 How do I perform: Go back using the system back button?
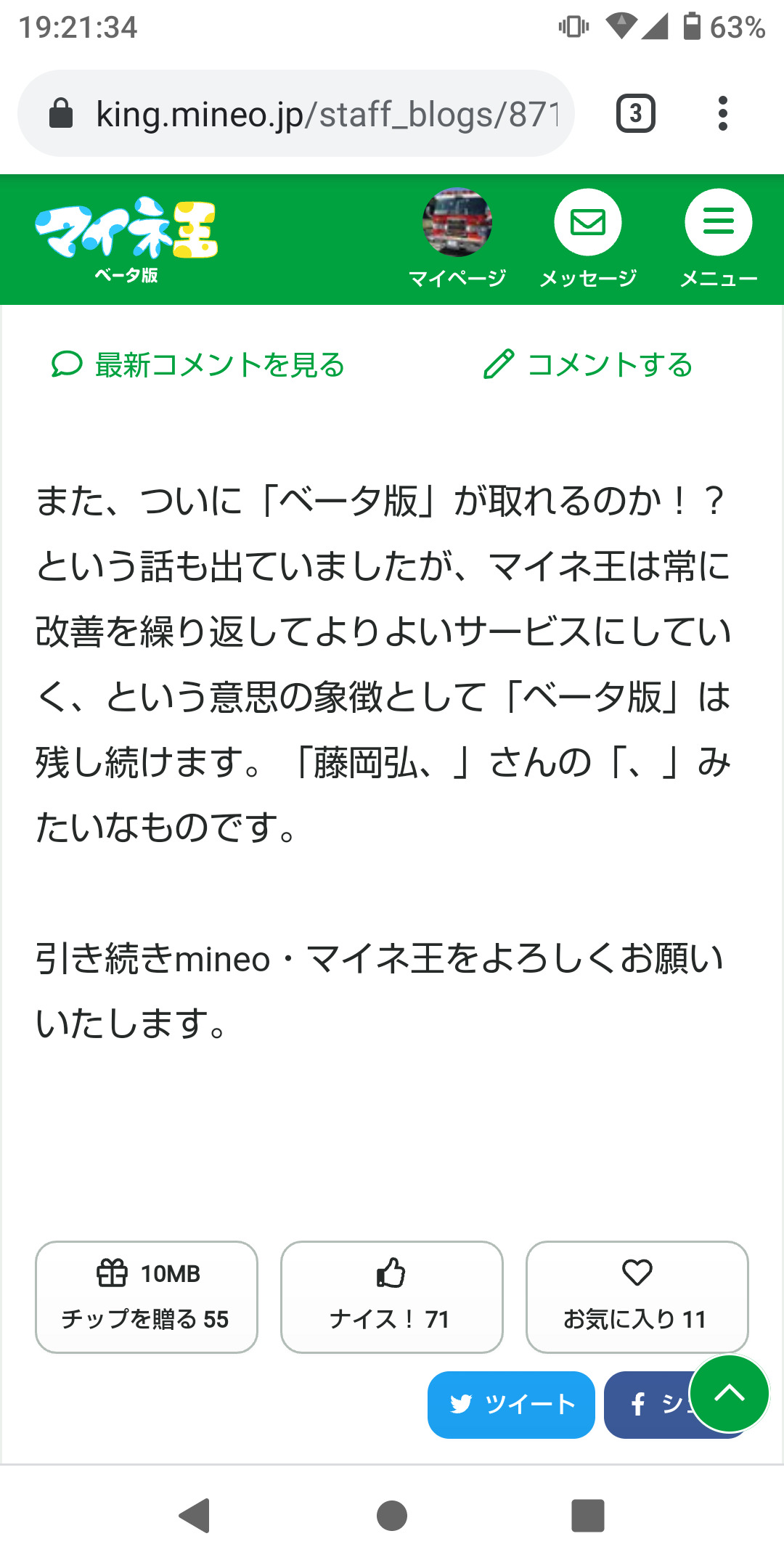(195, 1516)
